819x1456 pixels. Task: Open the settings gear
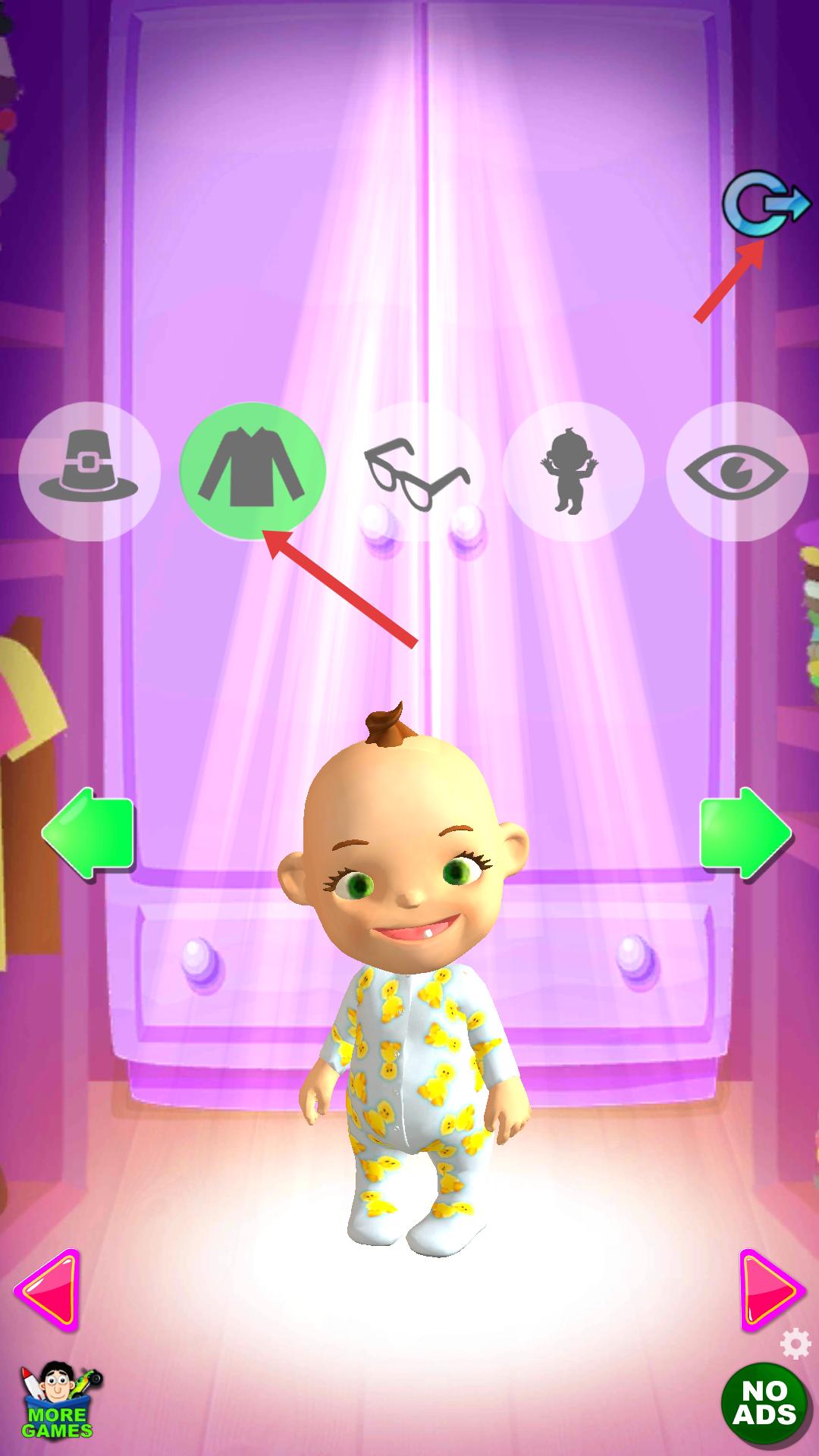[795, 1345]
